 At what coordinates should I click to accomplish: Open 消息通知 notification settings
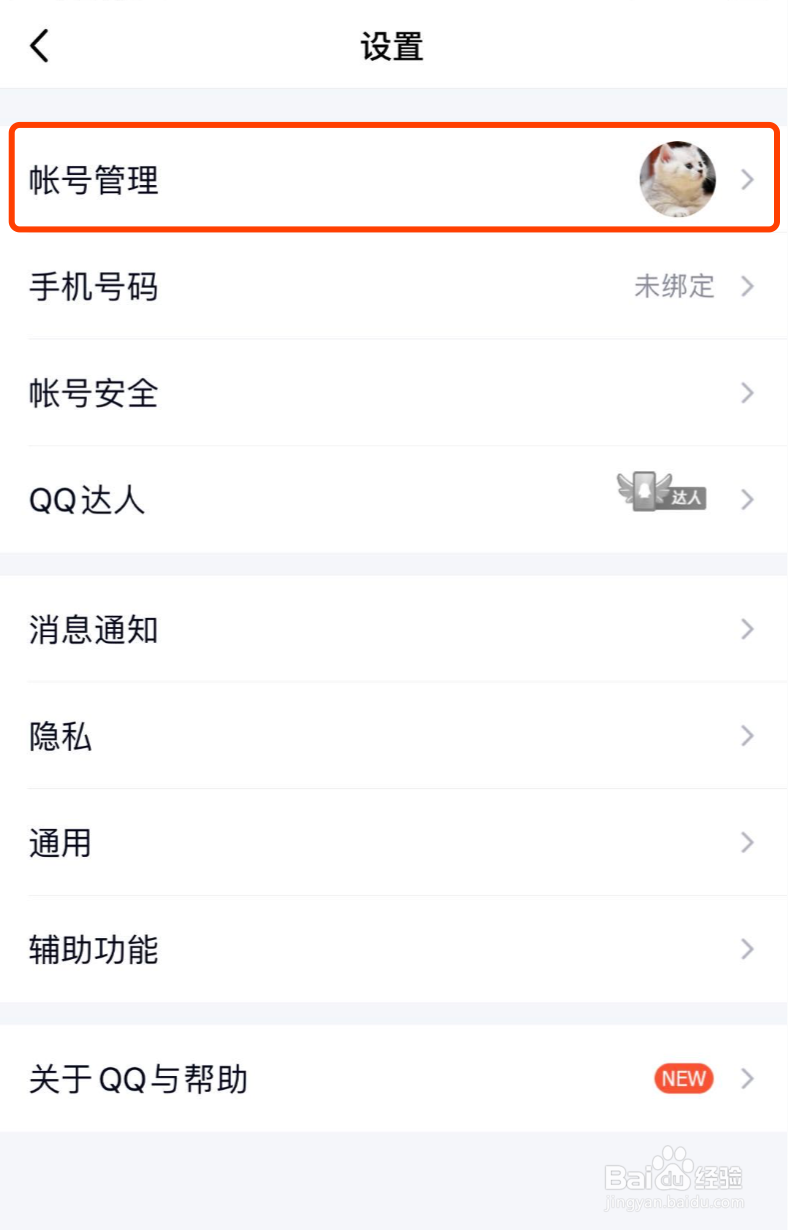300,629
